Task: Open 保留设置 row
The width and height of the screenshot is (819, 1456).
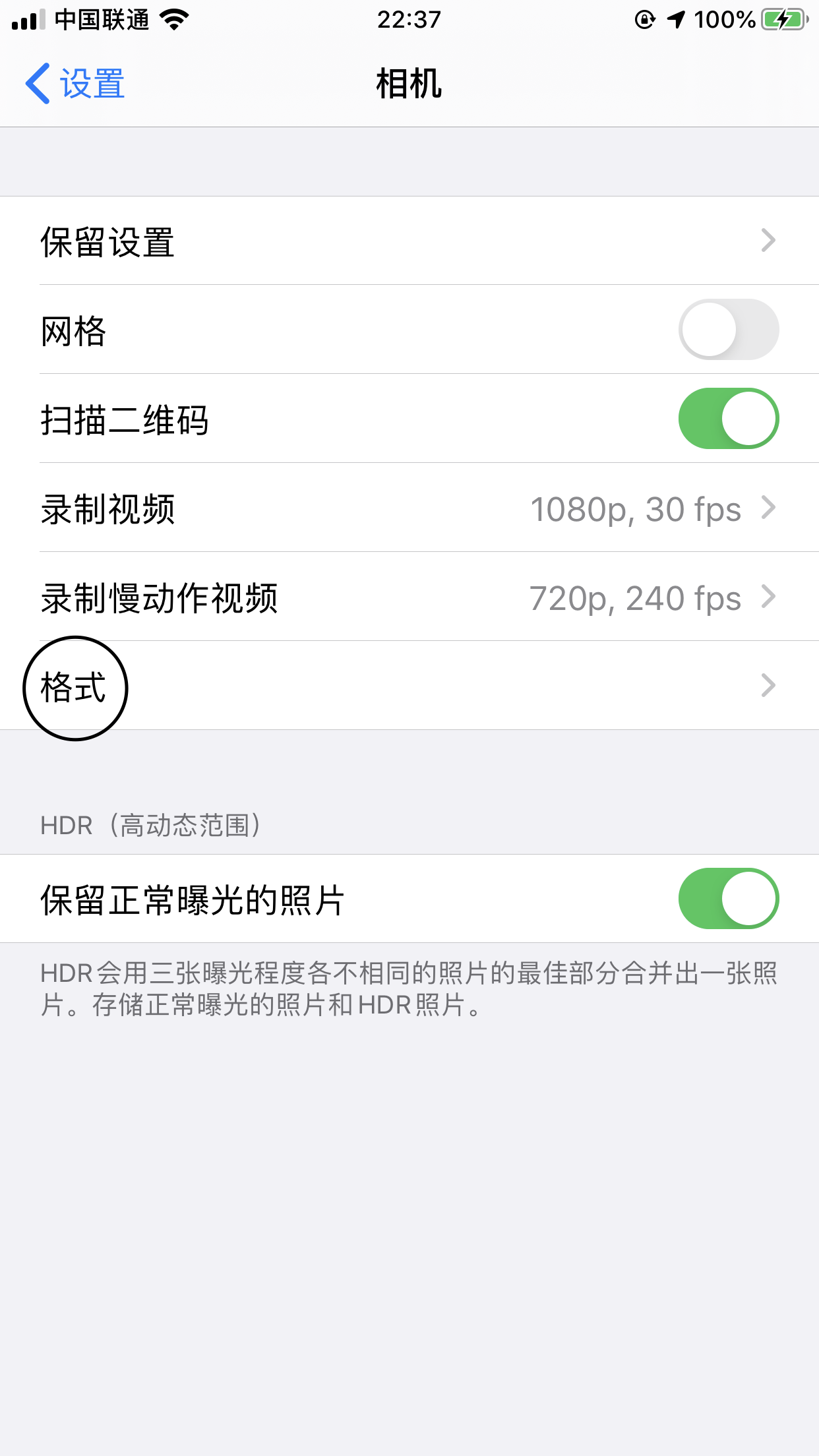Action: [409, 241]
